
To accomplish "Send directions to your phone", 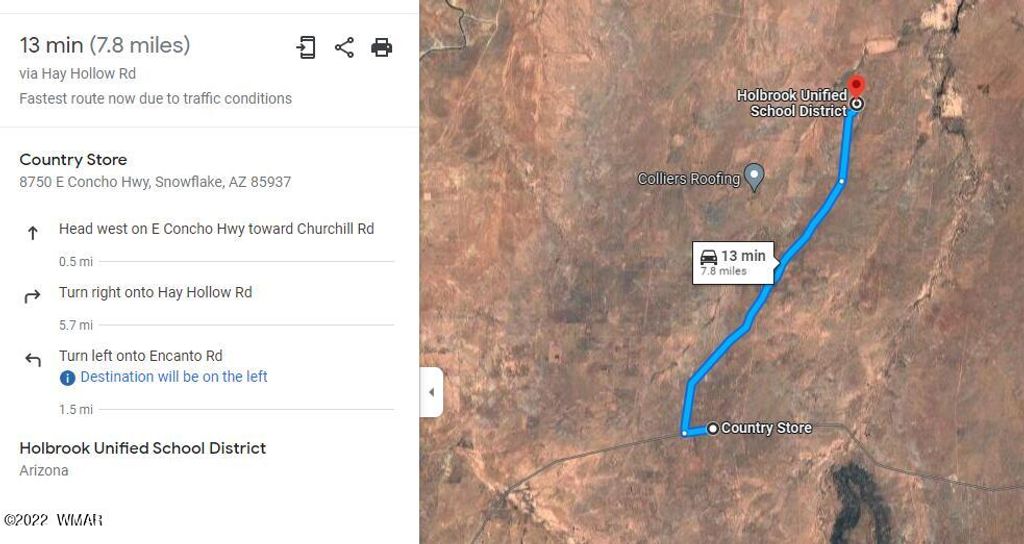I will coord(307,47).
